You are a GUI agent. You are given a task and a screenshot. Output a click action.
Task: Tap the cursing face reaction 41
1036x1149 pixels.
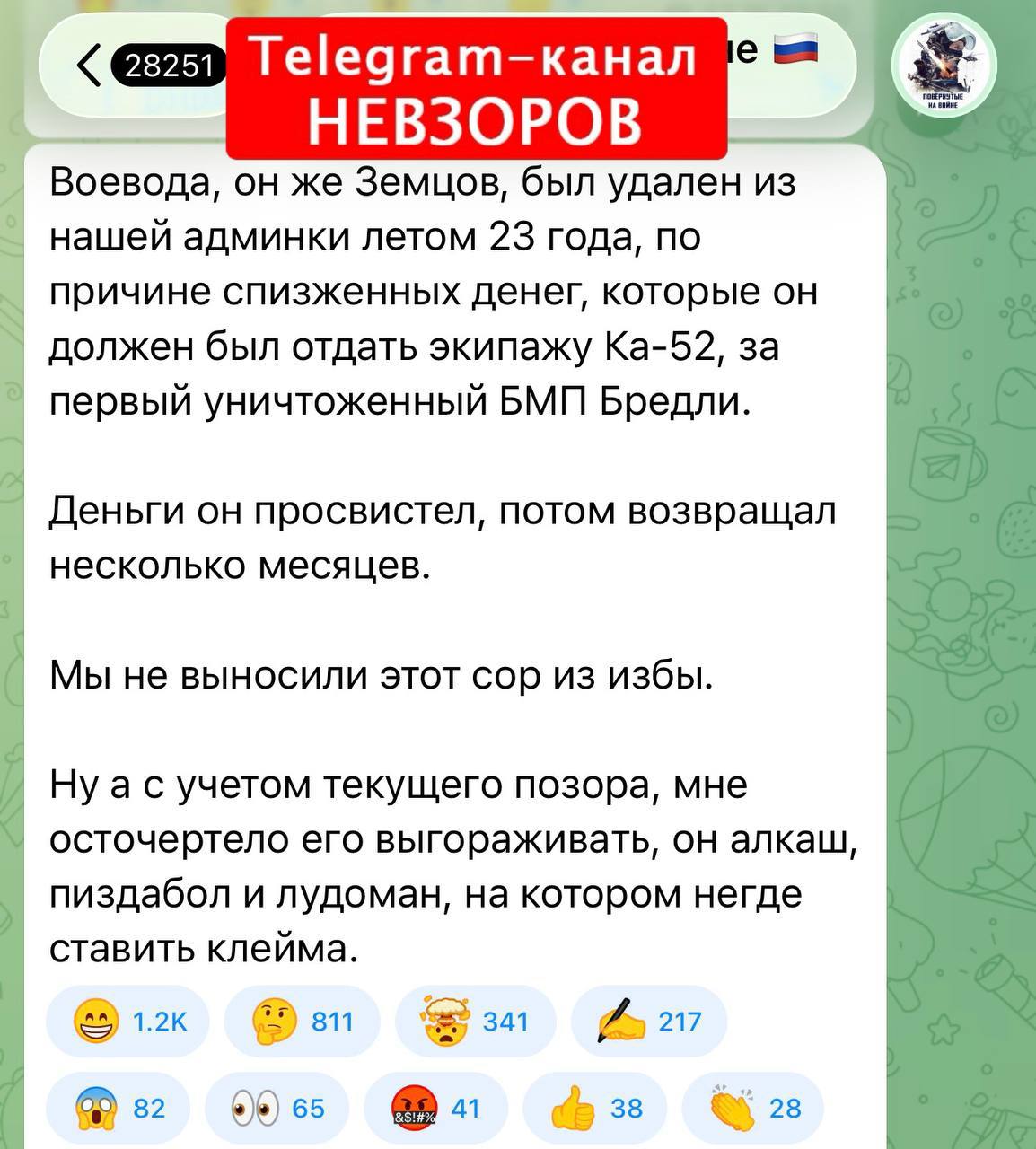pyautogui.click(x=435, y=1109)
